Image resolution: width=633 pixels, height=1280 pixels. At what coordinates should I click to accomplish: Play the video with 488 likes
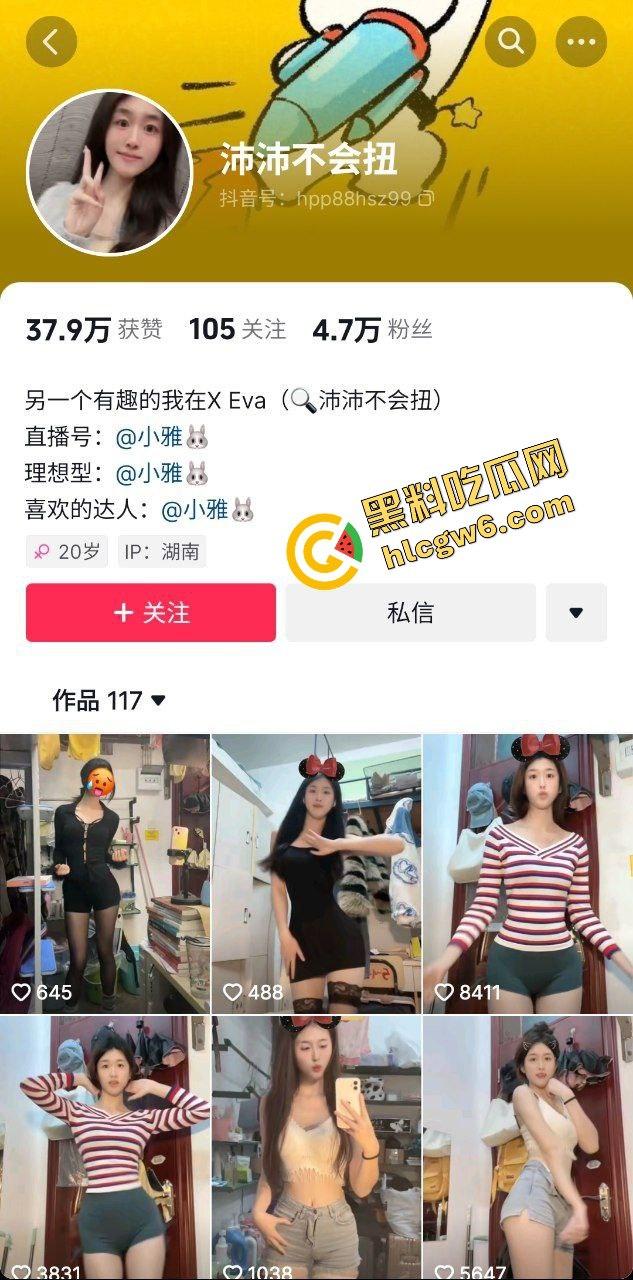(316, 872)
